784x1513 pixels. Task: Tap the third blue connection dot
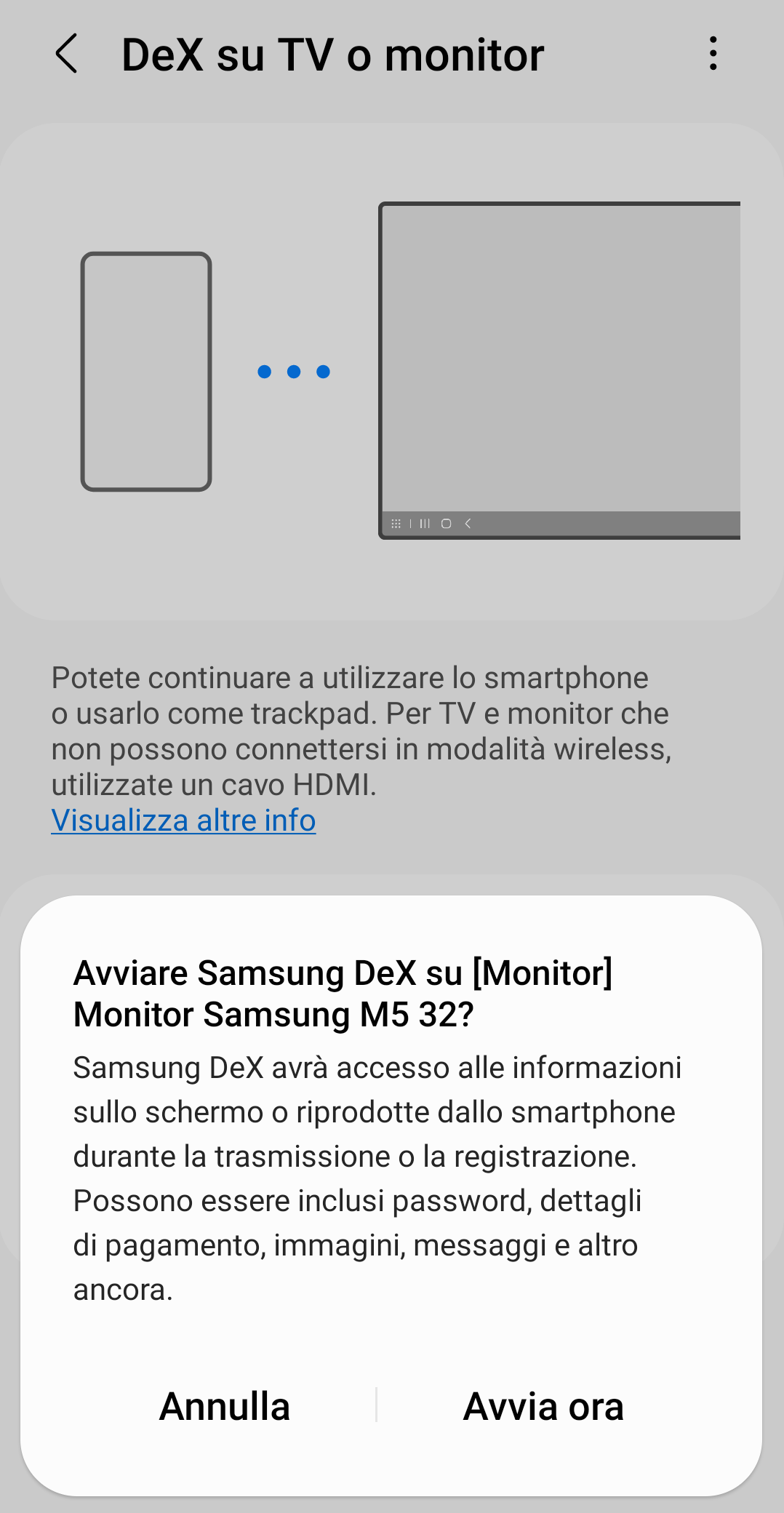coord(324,371)
